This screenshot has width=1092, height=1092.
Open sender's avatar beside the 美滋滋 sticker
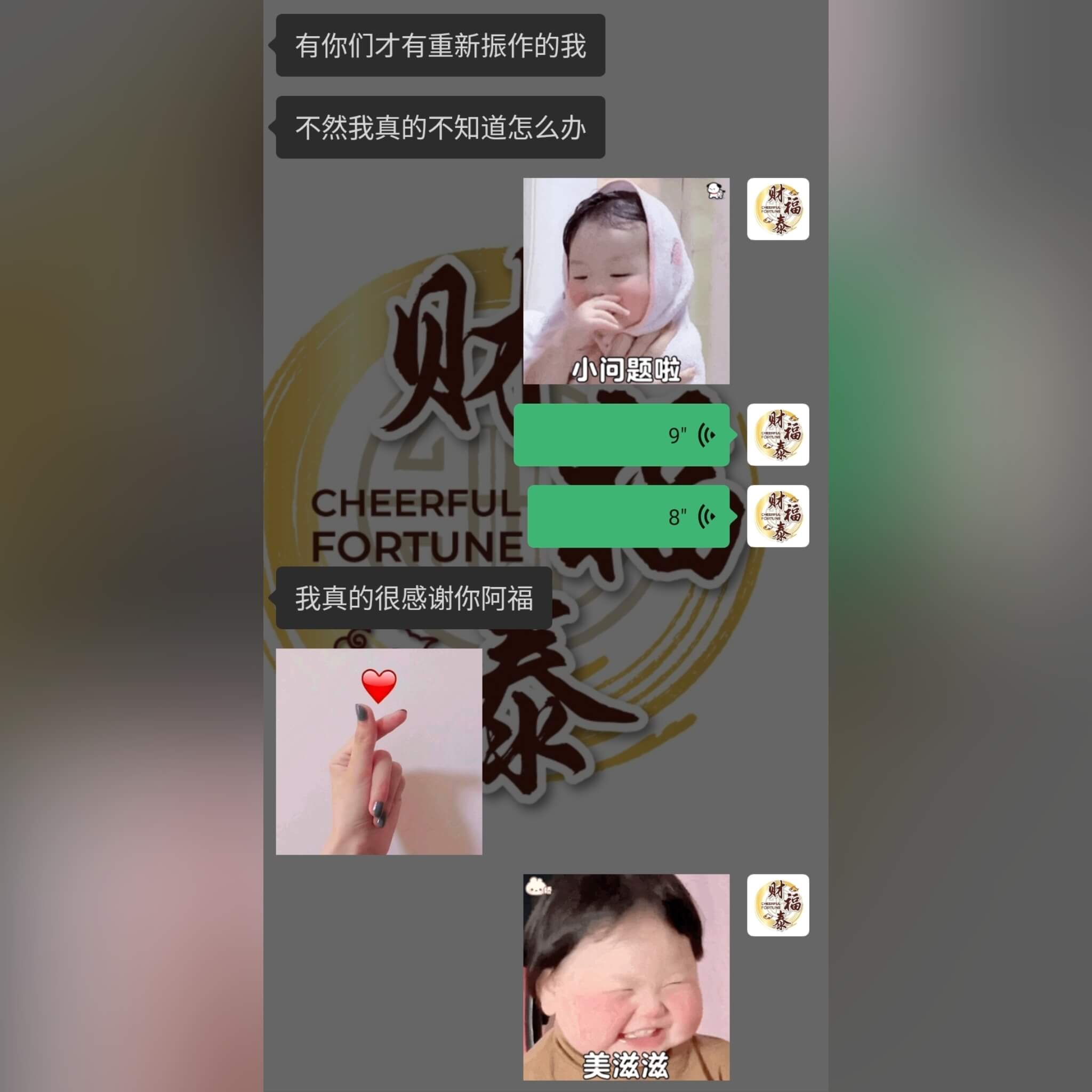(x=778, y=905)
